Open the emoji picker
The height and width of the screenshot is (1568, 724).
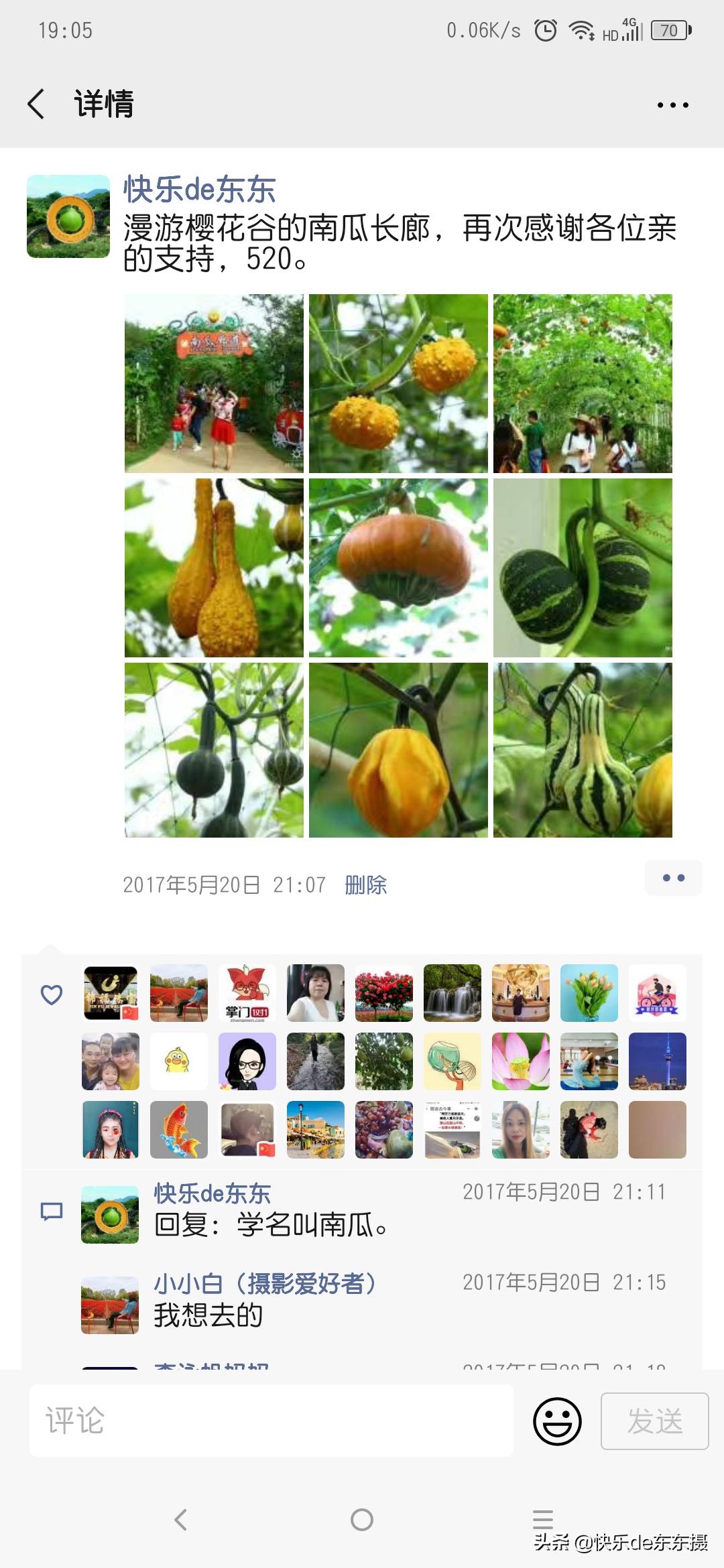point(557,1421)
